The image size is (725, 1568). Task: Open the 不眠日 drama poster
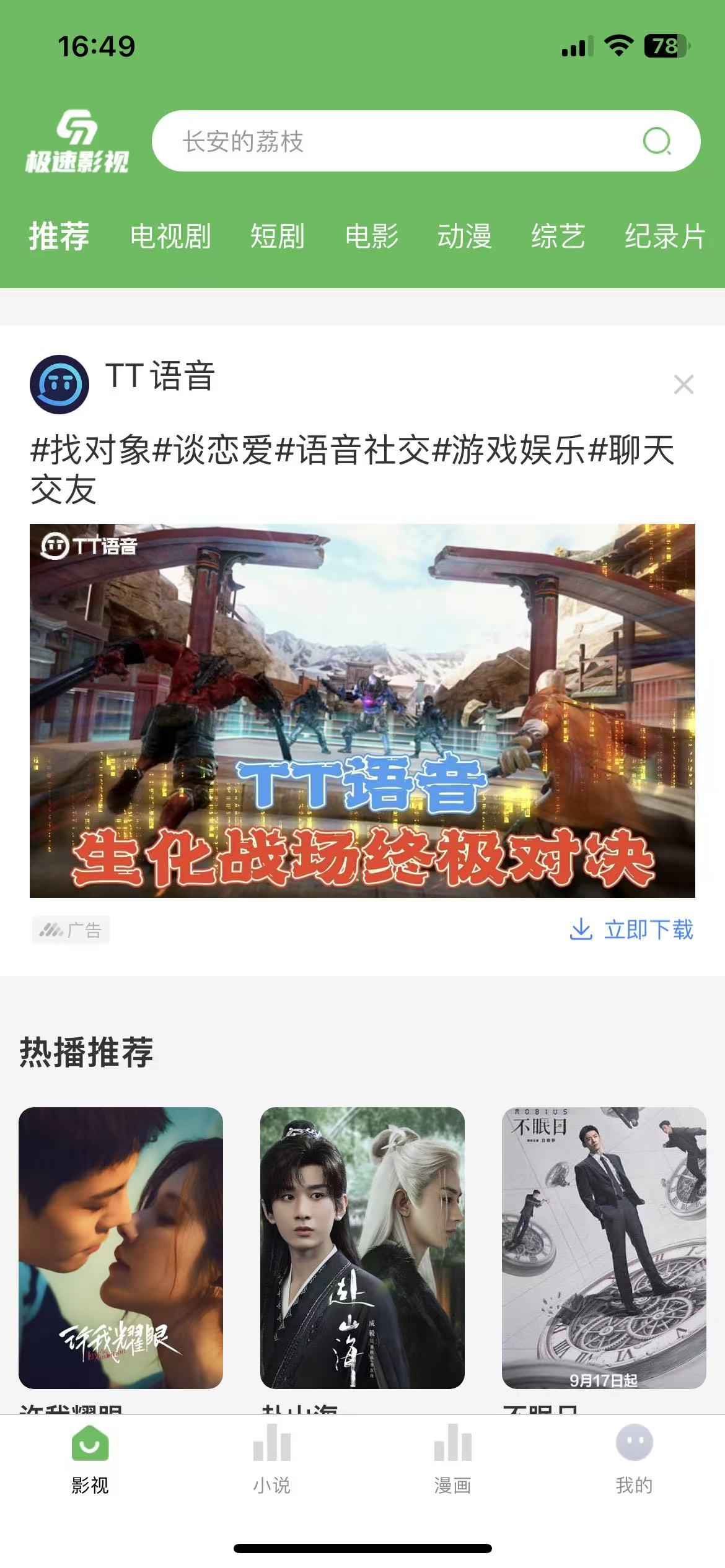click(604, 1247)
